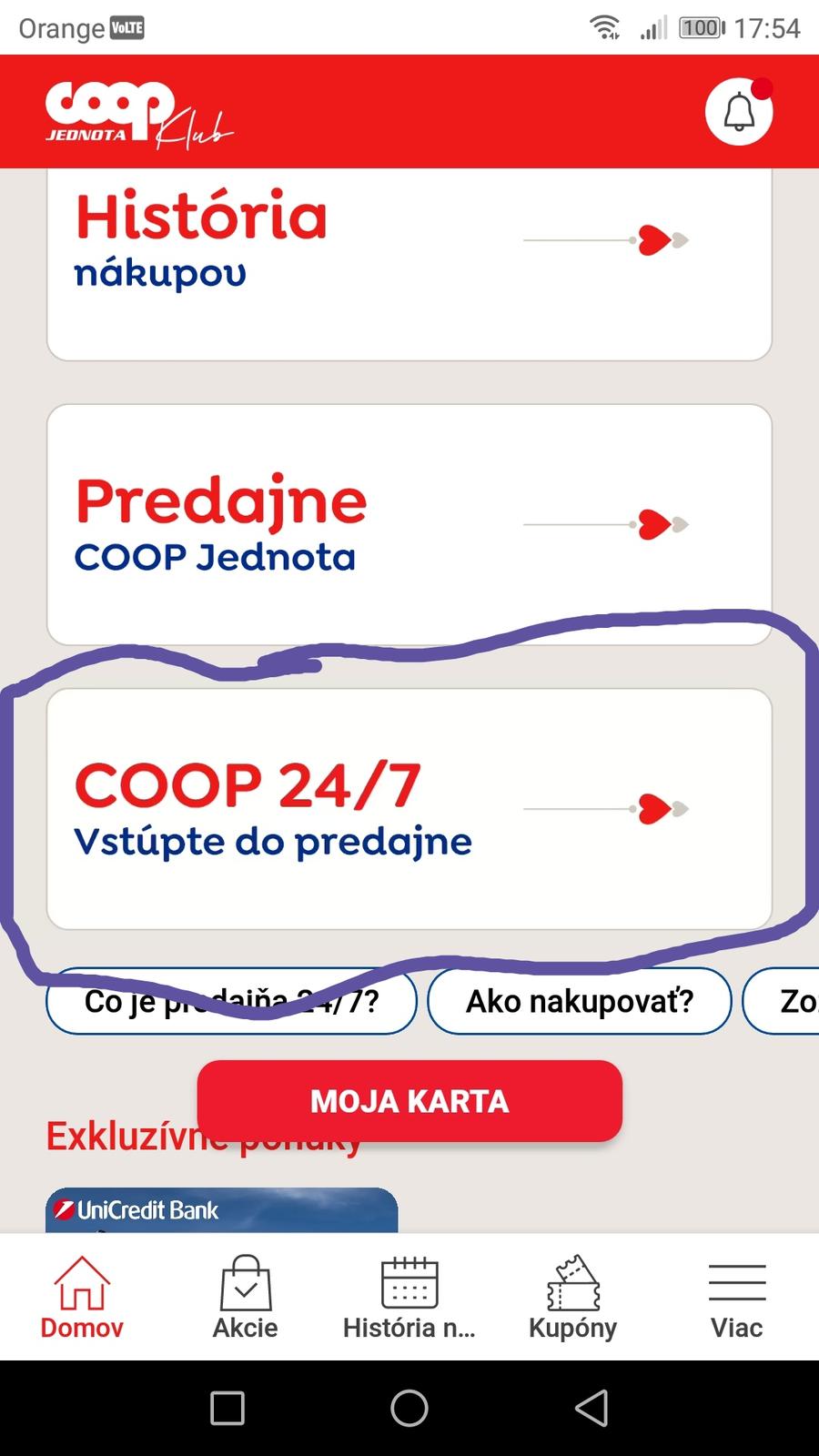Open Predajne COOP Jednota card
This screenshot has width=819, height=1456.
click(409, 524)
